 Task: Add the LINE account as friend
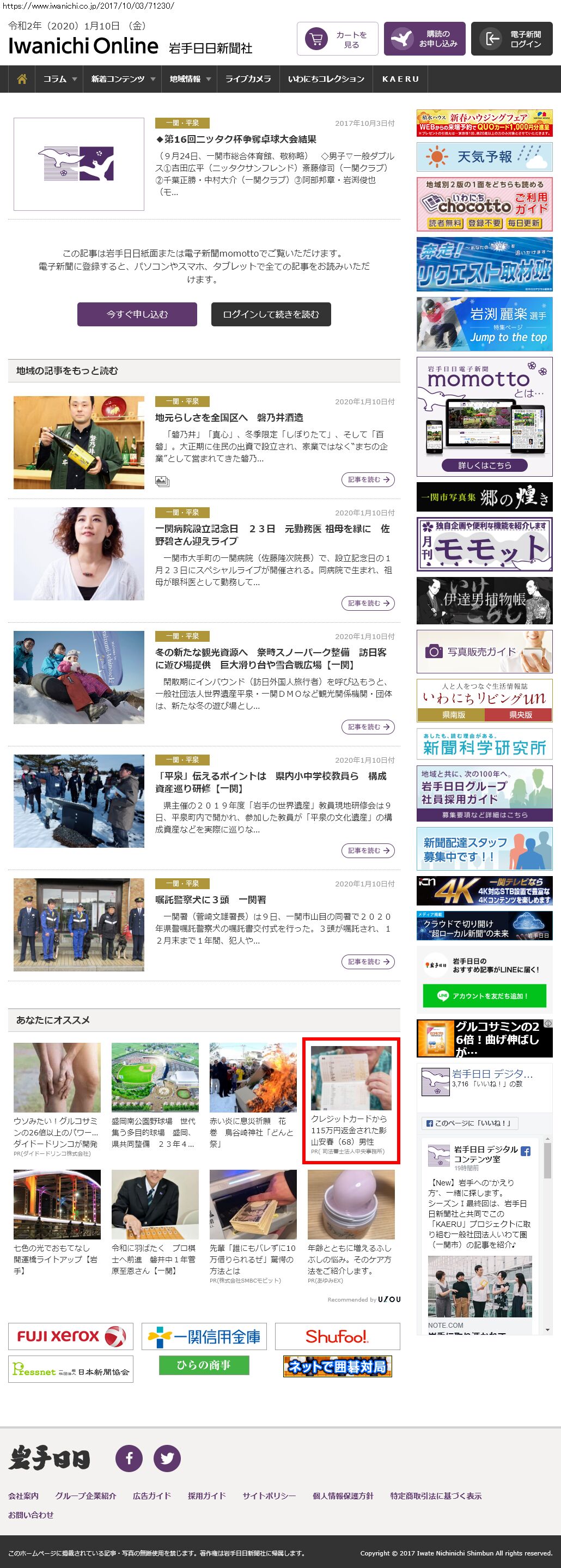coord(484,996)
